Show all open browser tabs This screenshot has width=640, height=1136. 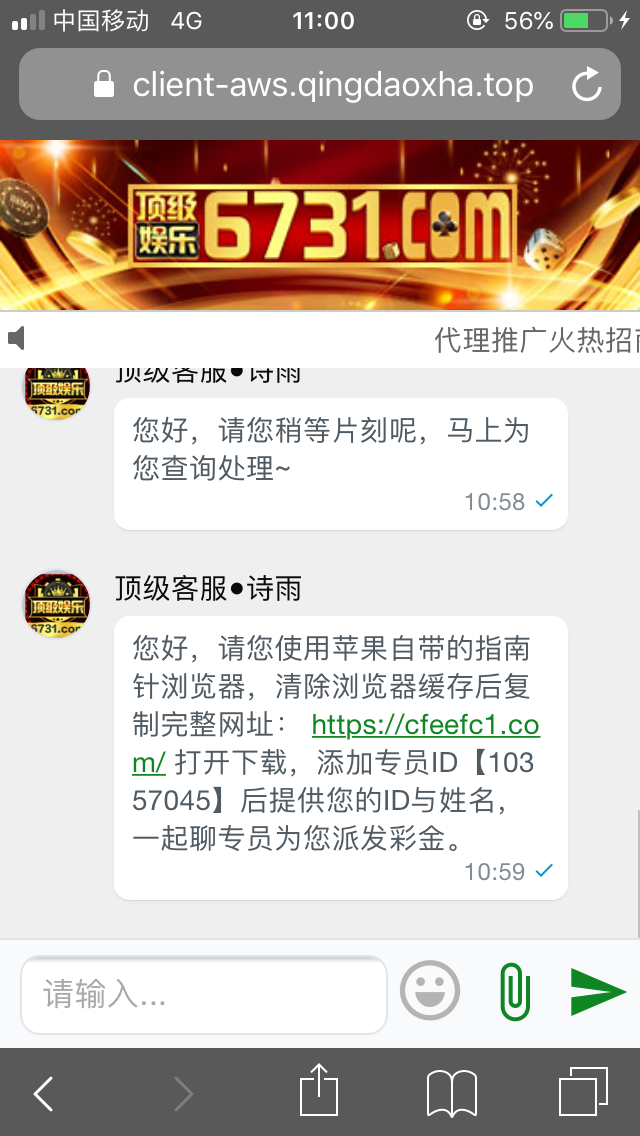(x=583, y=1091)
